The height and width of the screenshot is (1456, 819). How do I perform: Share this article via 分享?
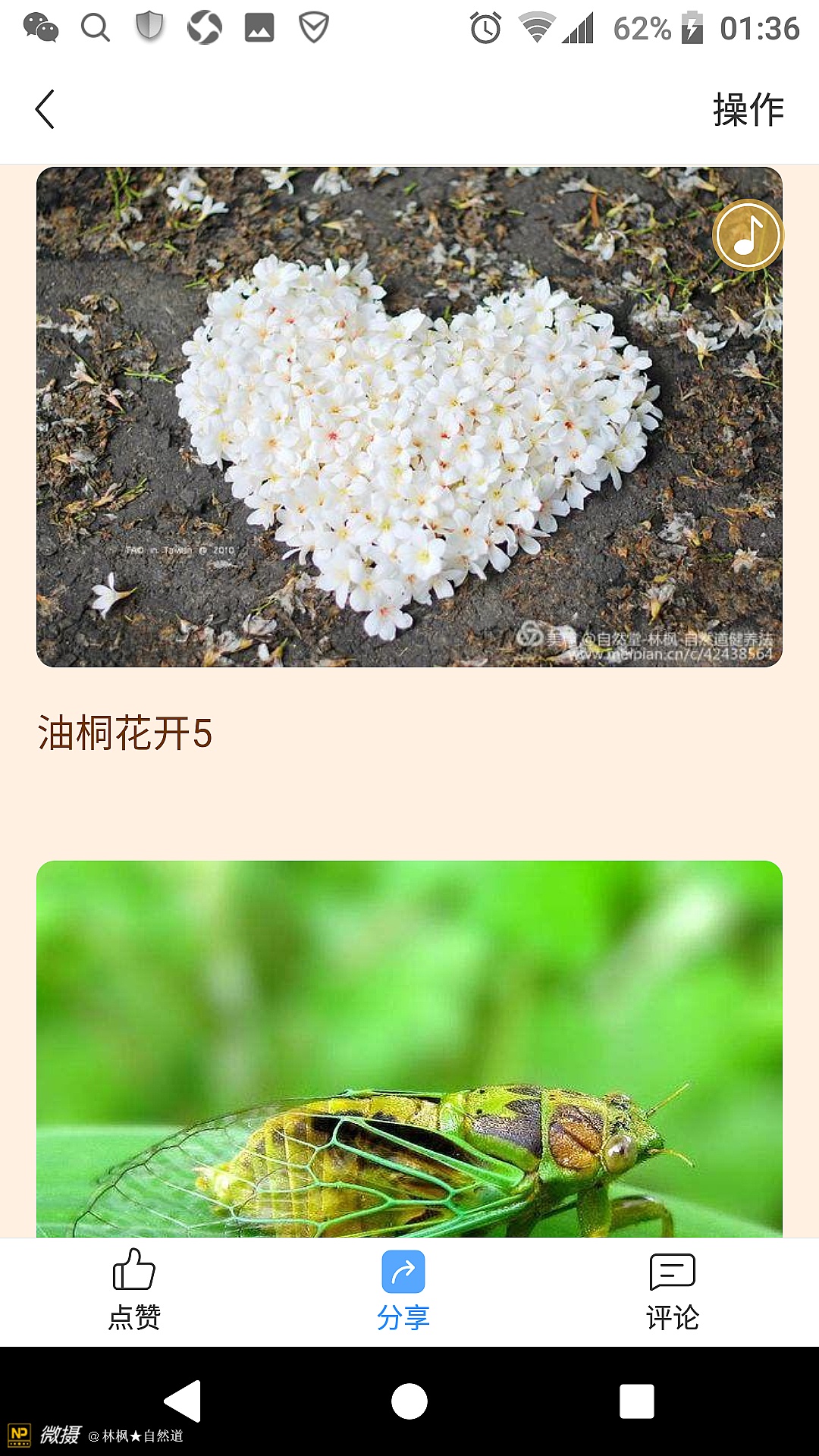403,1291
